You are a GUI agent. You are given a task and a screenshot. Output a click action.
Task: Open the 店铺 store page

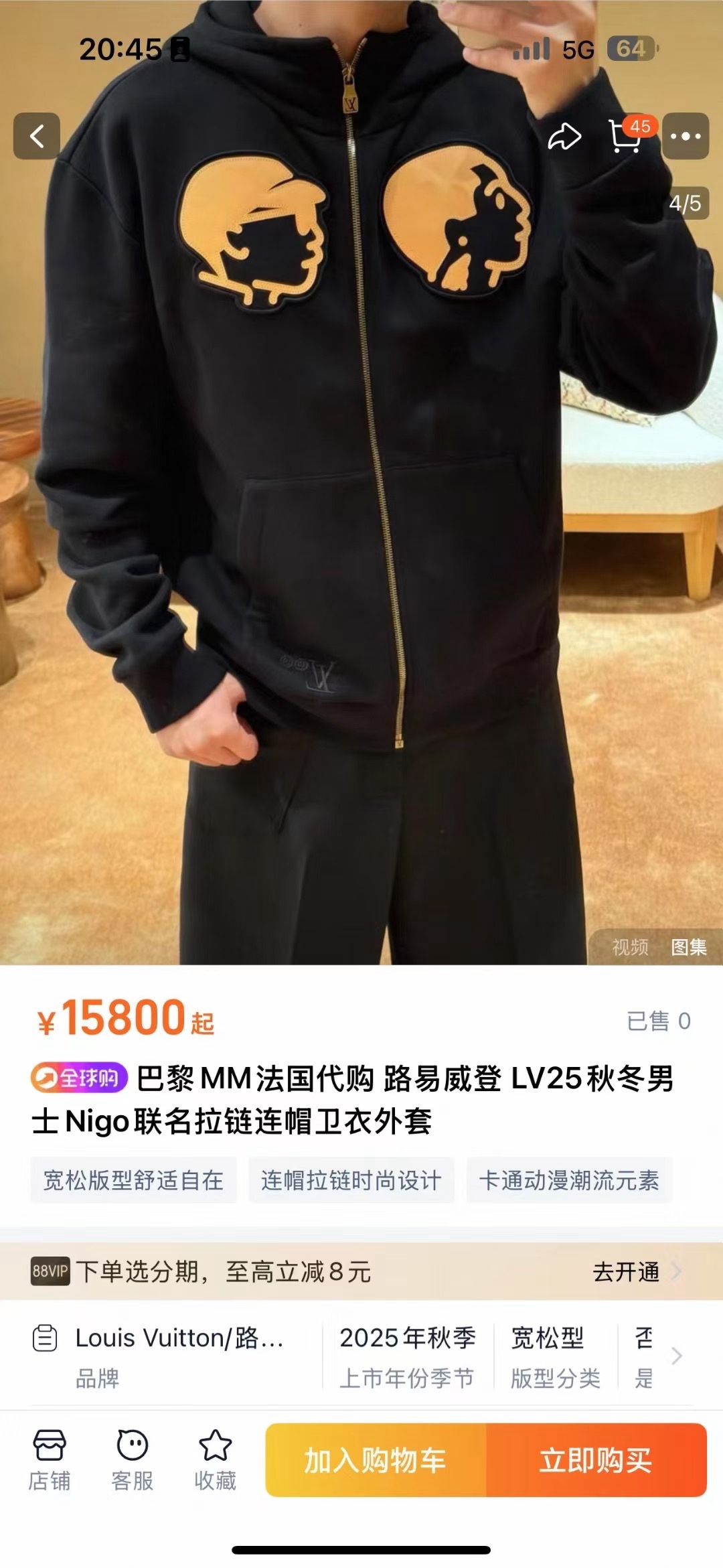point(49,1460)
